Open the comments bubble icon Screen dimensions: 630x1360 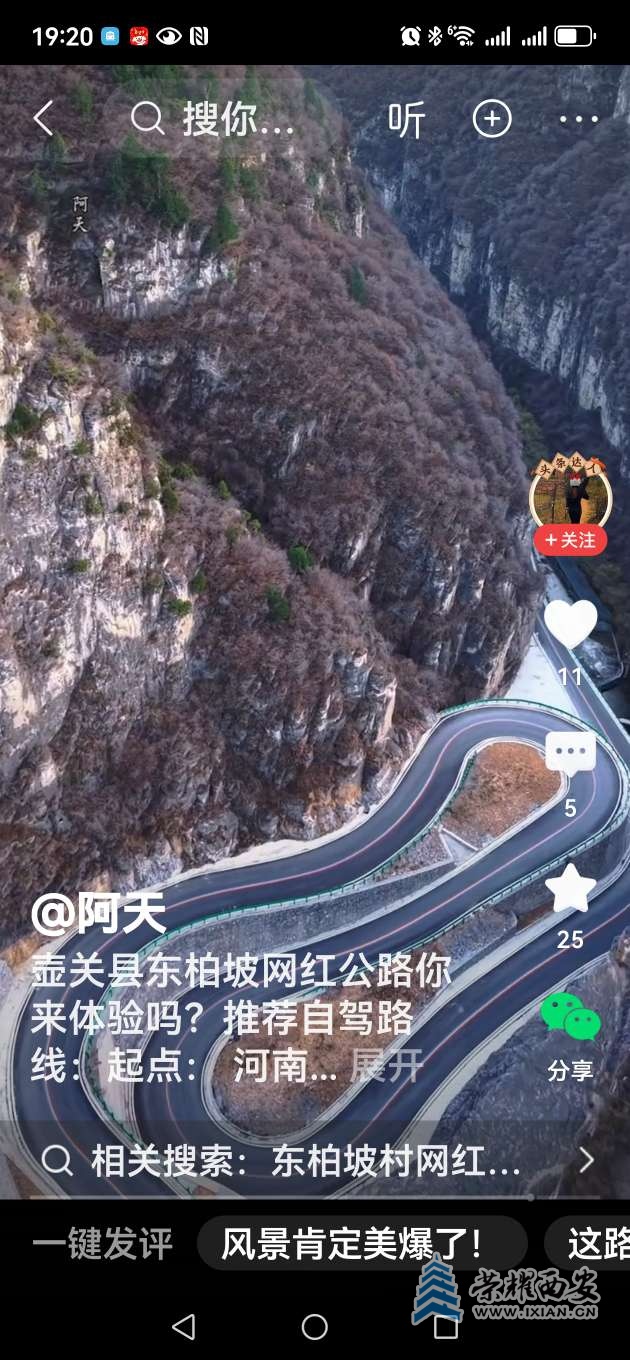tap(570, 754)
